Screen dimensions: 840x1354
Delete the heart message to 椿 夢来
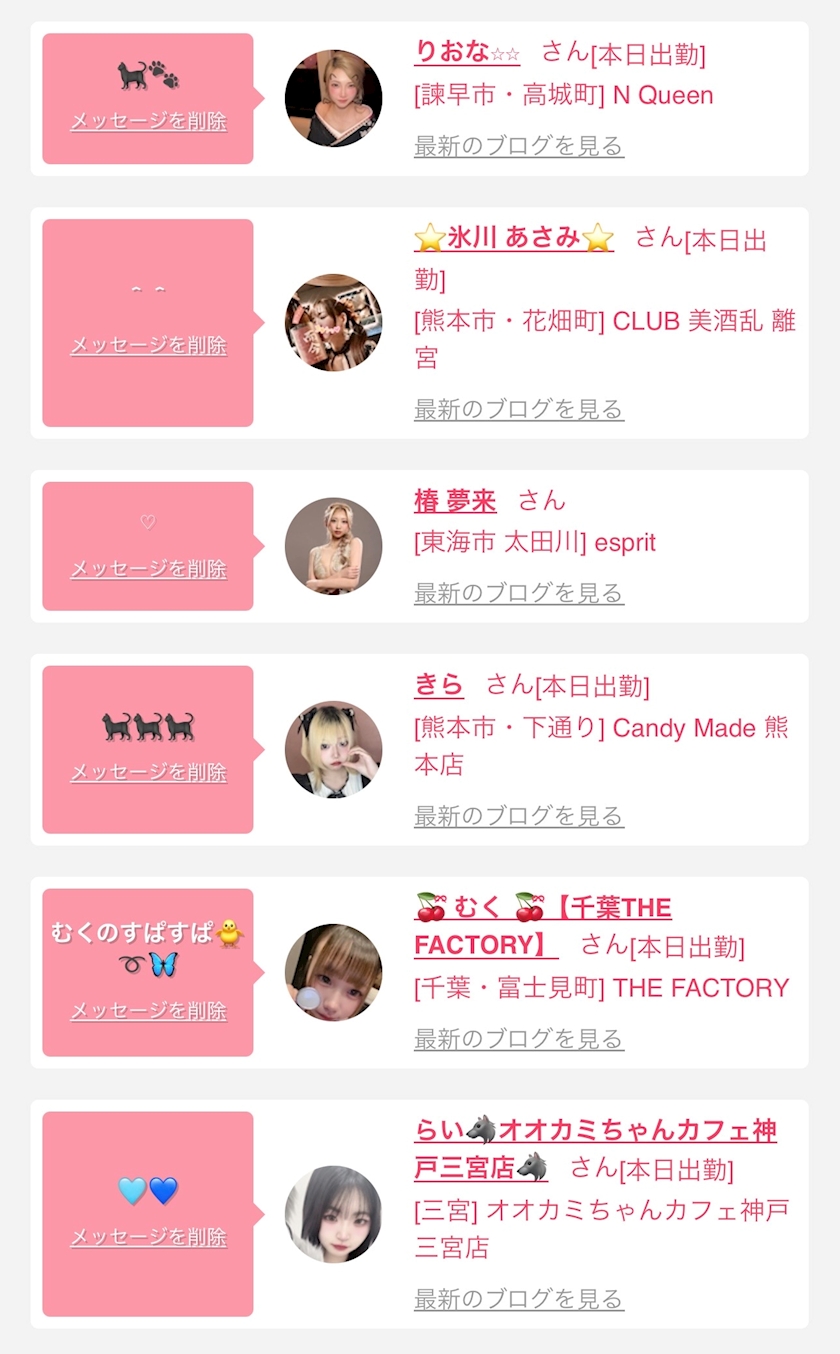148,569
